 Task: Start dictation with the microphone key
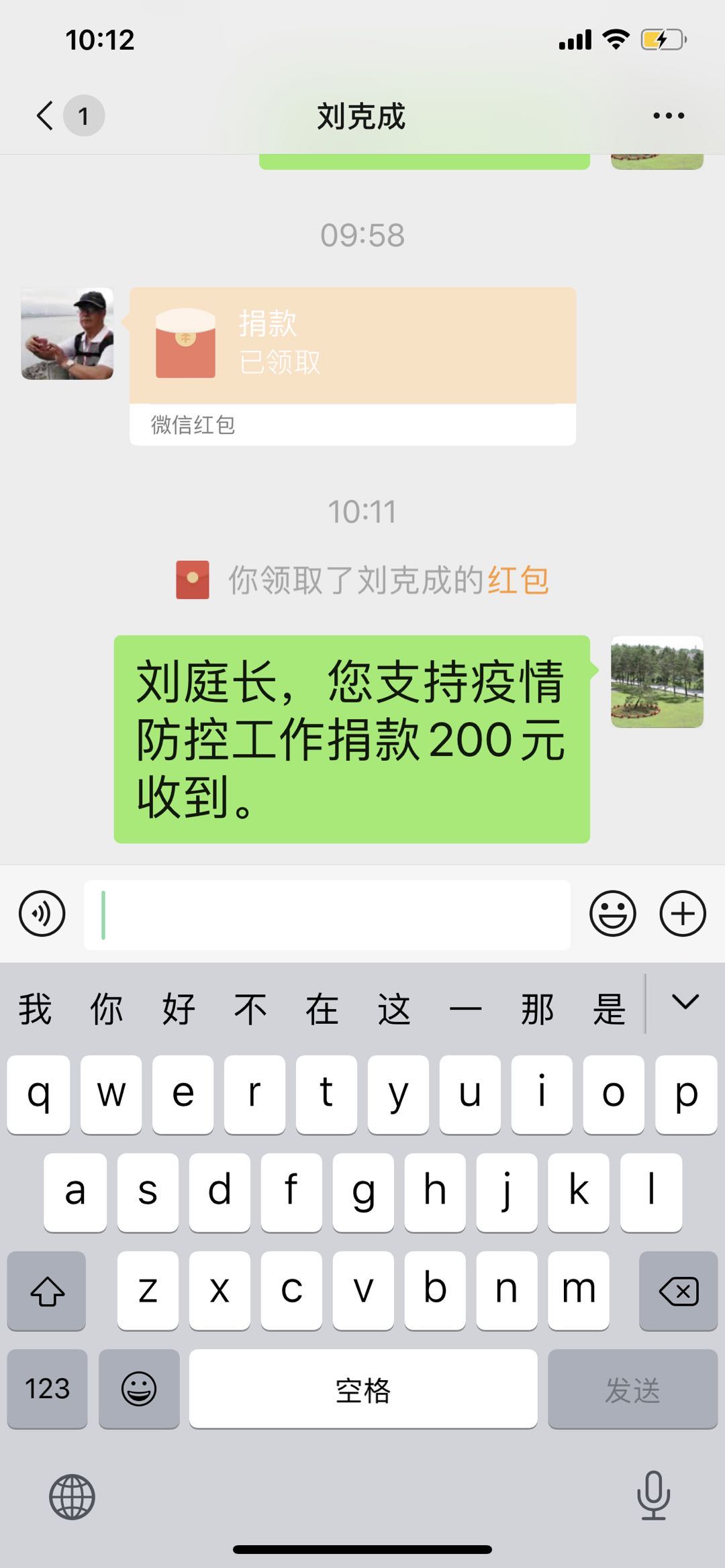(x=652, y=1495)
